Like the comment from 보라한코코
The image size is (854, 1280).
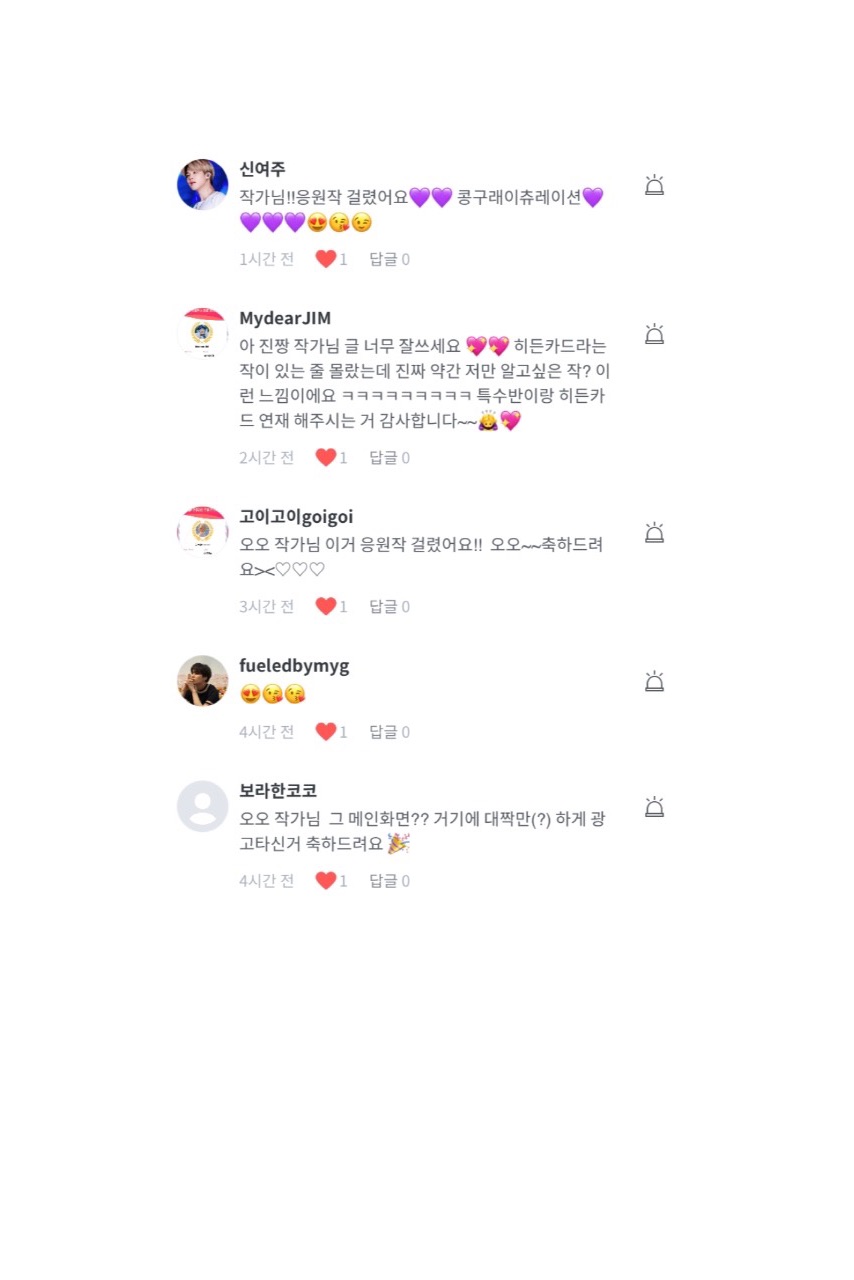click(x=326, y=880)
